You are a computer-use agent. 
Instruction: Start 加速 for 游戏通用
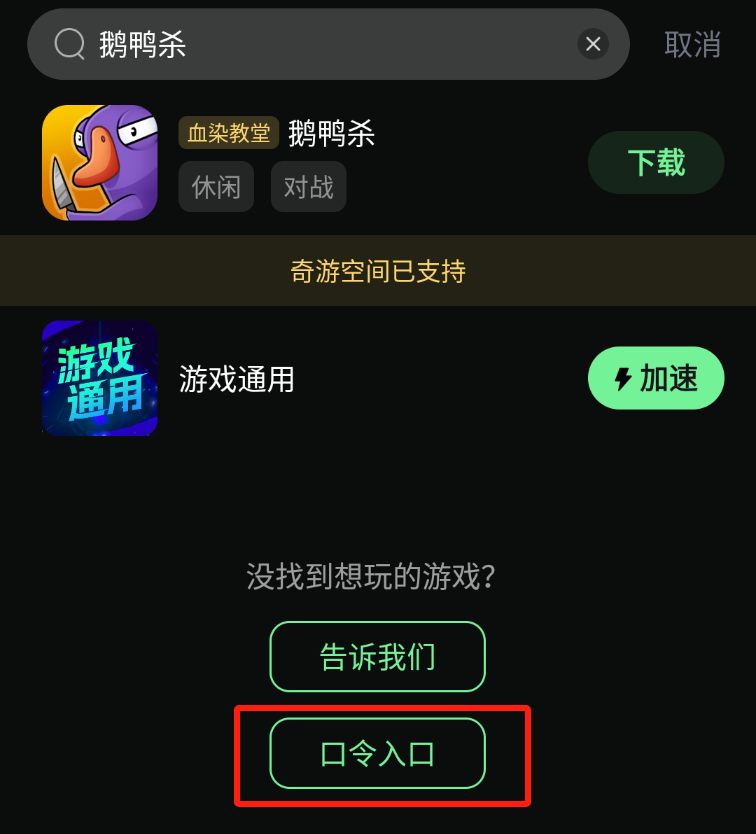(656, 378)
